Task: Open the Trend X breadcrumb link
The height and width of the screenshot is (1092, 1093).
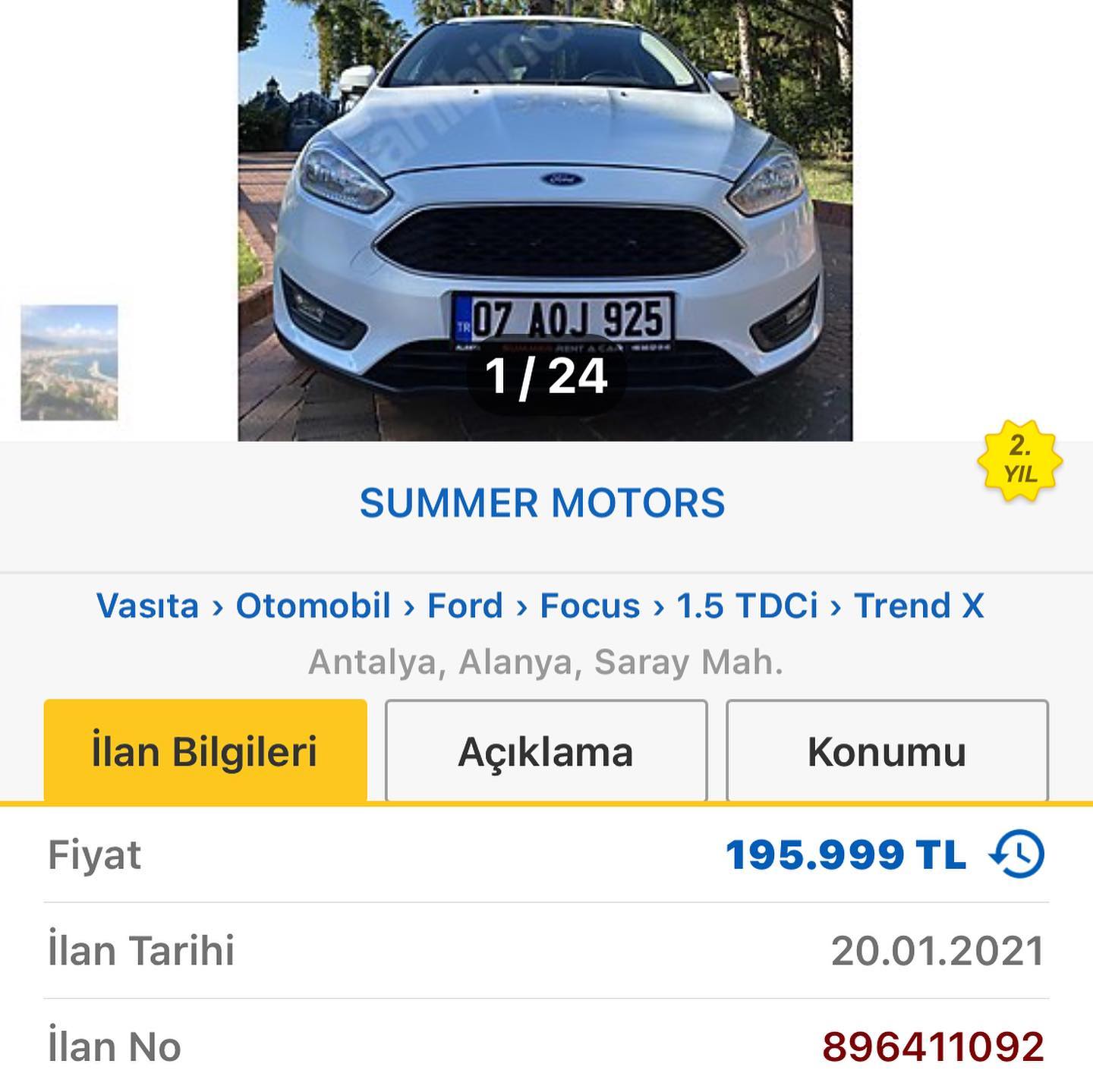Action: click(x=918, y=606)
